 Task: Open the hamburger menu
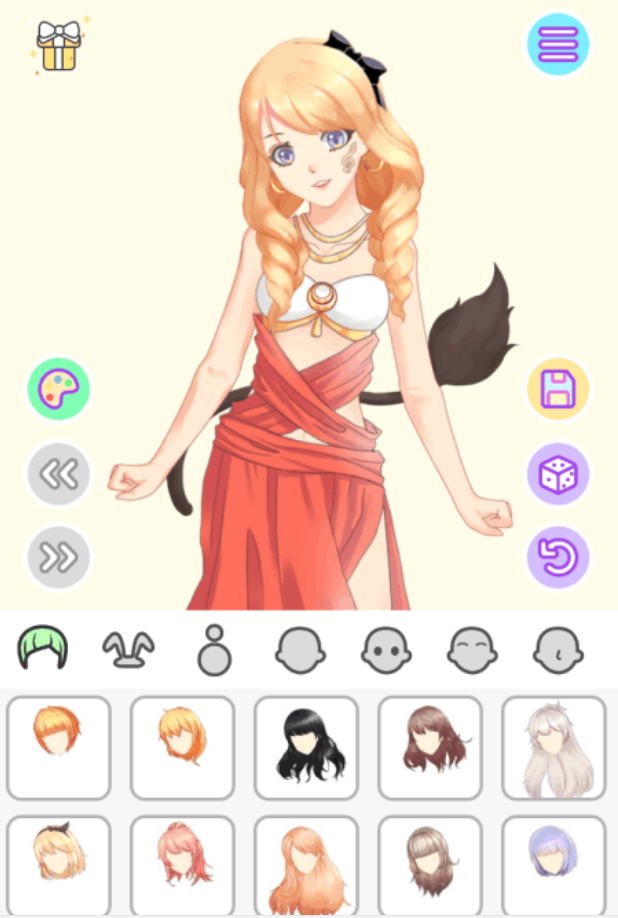[558, 45]
